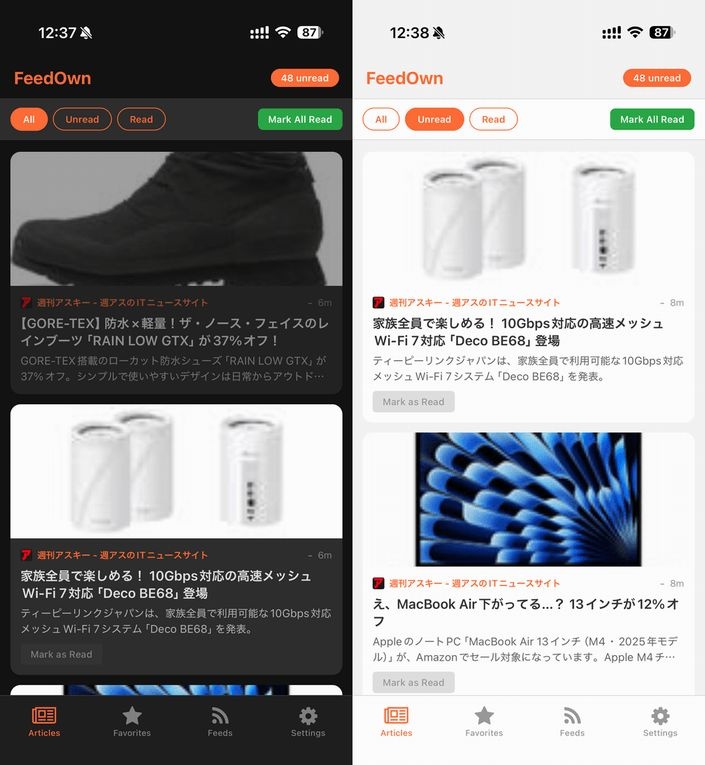Open the GORE-TEX RAIN LOW GTX article card
Viewport: 705px width, 765px height.
(x=175, y=332)
